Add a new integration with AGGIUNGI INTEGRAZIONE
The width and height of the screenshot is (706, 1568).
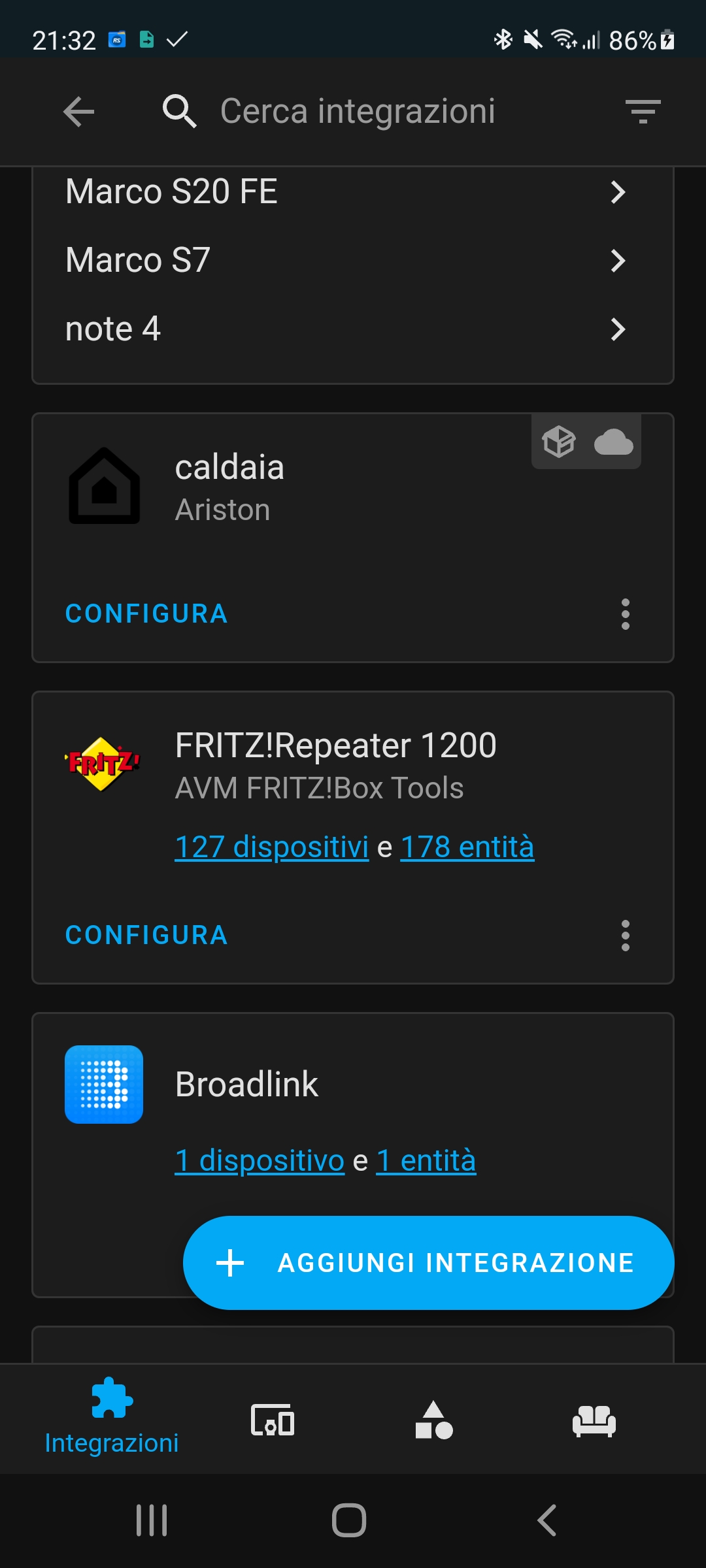coord(428,1263)
